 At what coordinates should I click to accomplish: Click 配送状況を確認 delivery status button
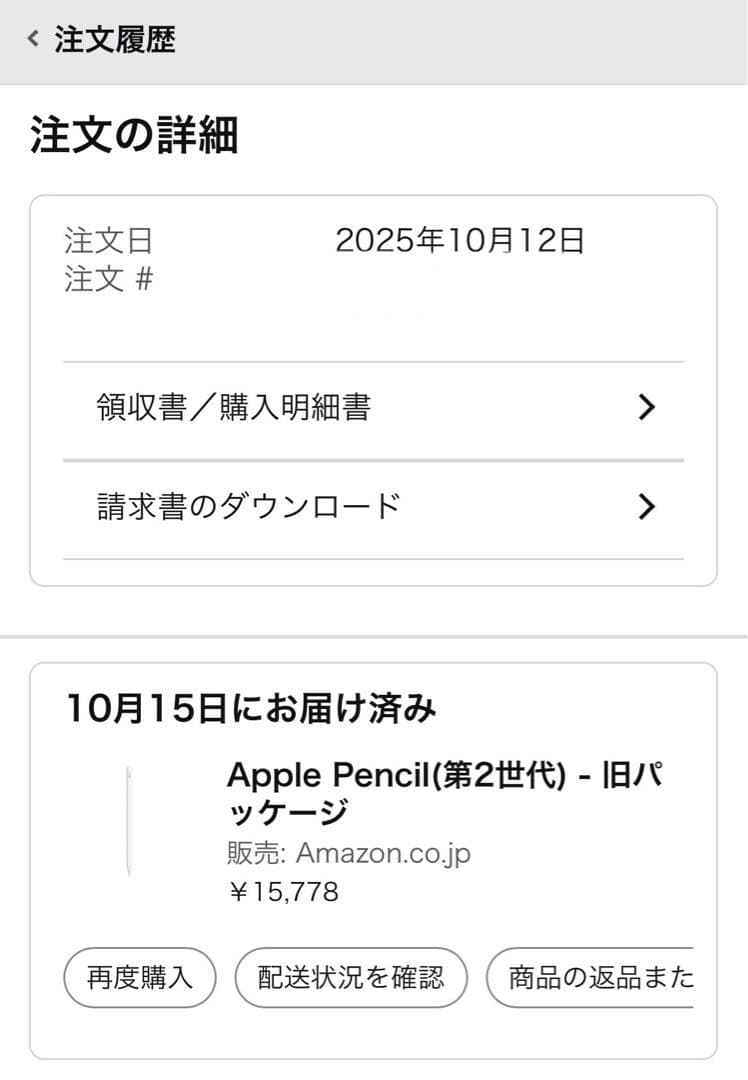click(351, 978)
